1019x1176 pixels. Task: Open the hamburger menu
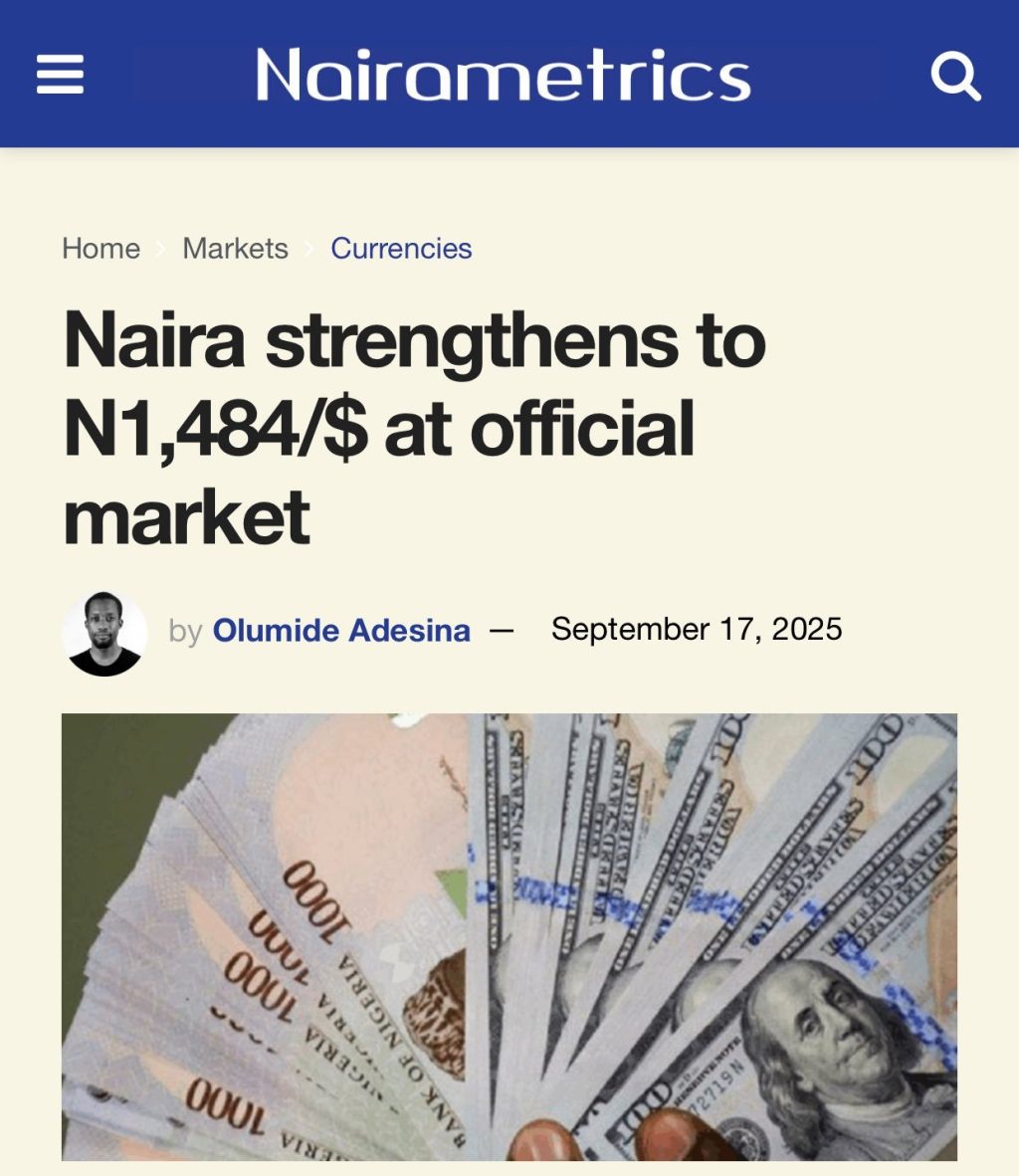pyautogui.click(x=60, y=75)
